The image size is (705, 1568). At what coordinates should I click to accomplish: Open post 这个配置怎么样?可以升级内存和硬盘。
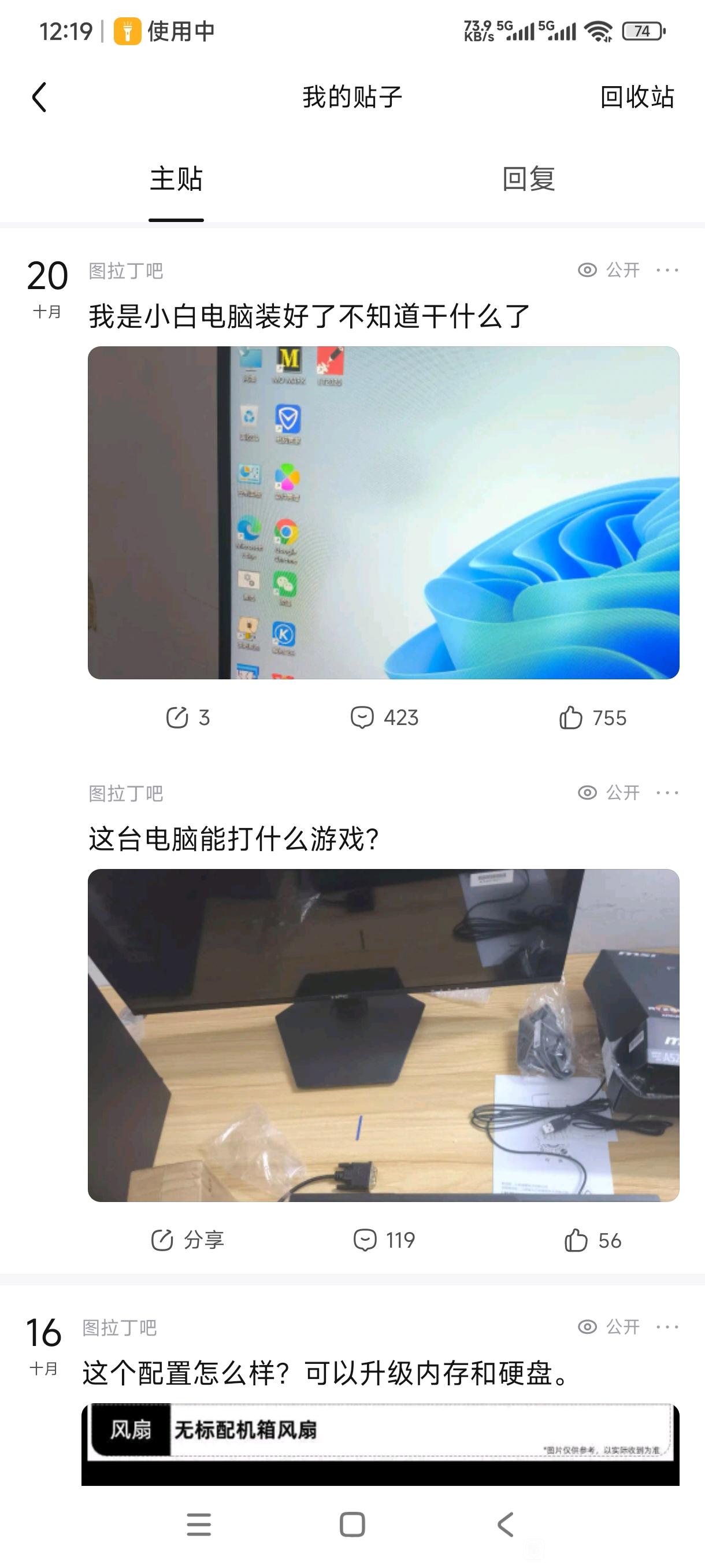click(326, 1373)
